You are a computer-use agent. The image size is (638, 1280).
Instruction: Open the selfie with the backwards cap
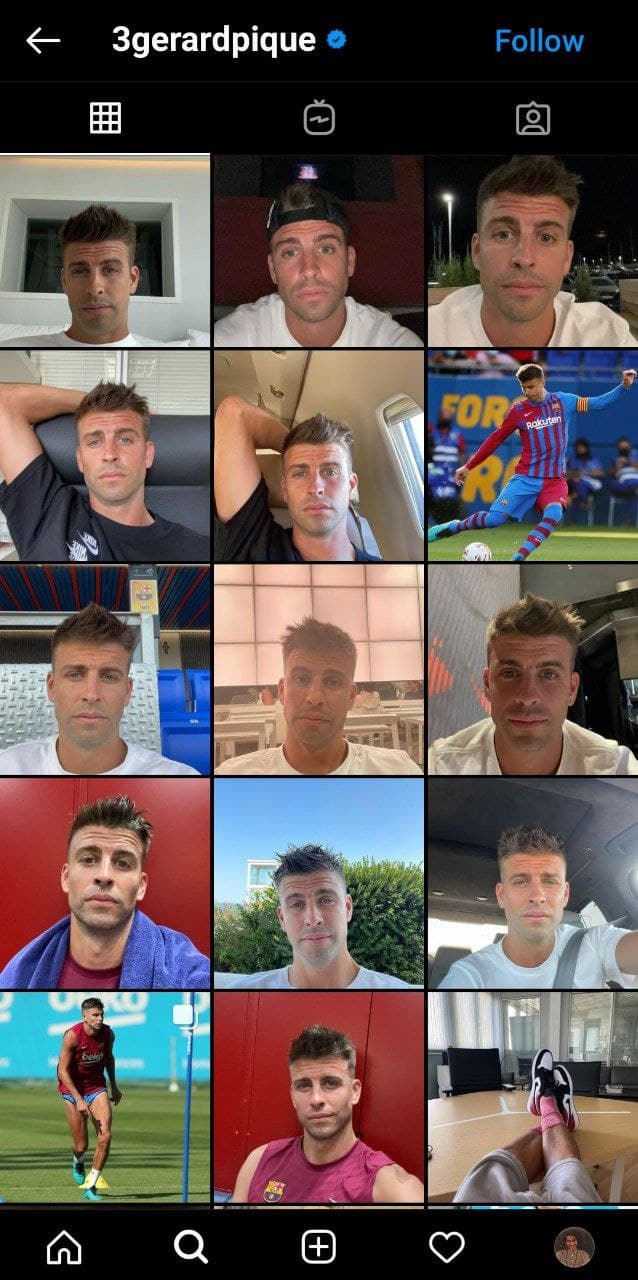pos(318,251)
